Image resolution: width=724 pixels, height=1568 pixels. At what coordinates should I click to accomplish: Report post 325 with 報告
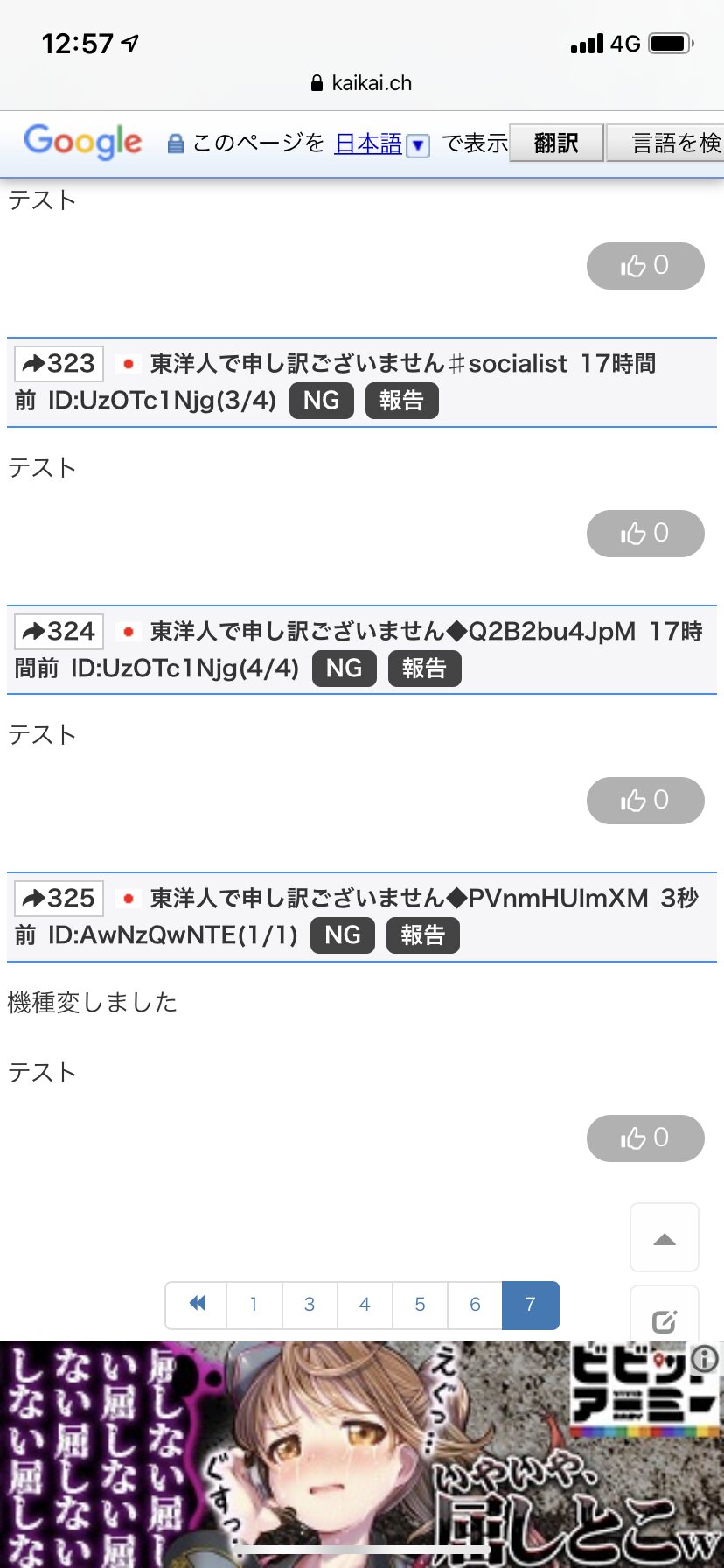click(x=422, y=935)
